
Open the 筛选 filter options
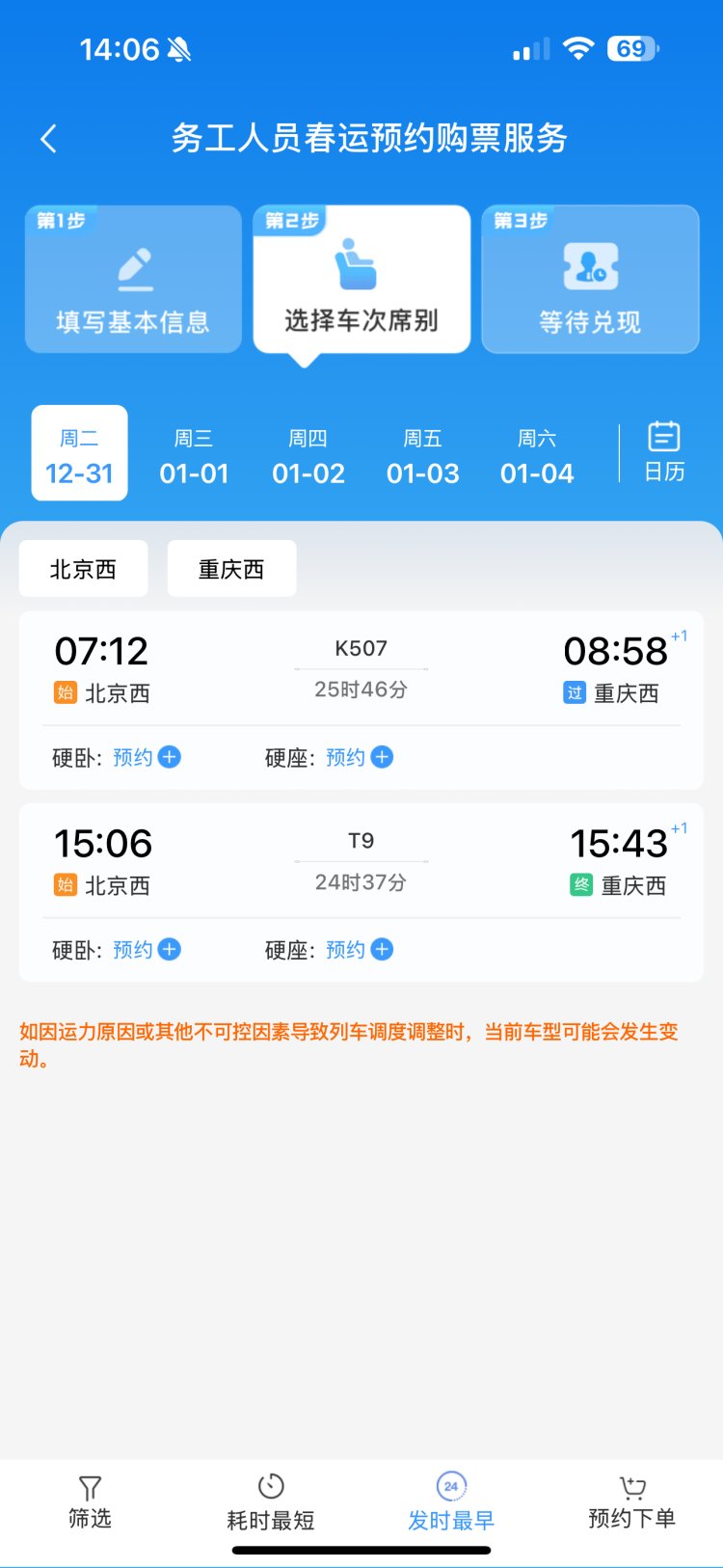(90, 1502)
